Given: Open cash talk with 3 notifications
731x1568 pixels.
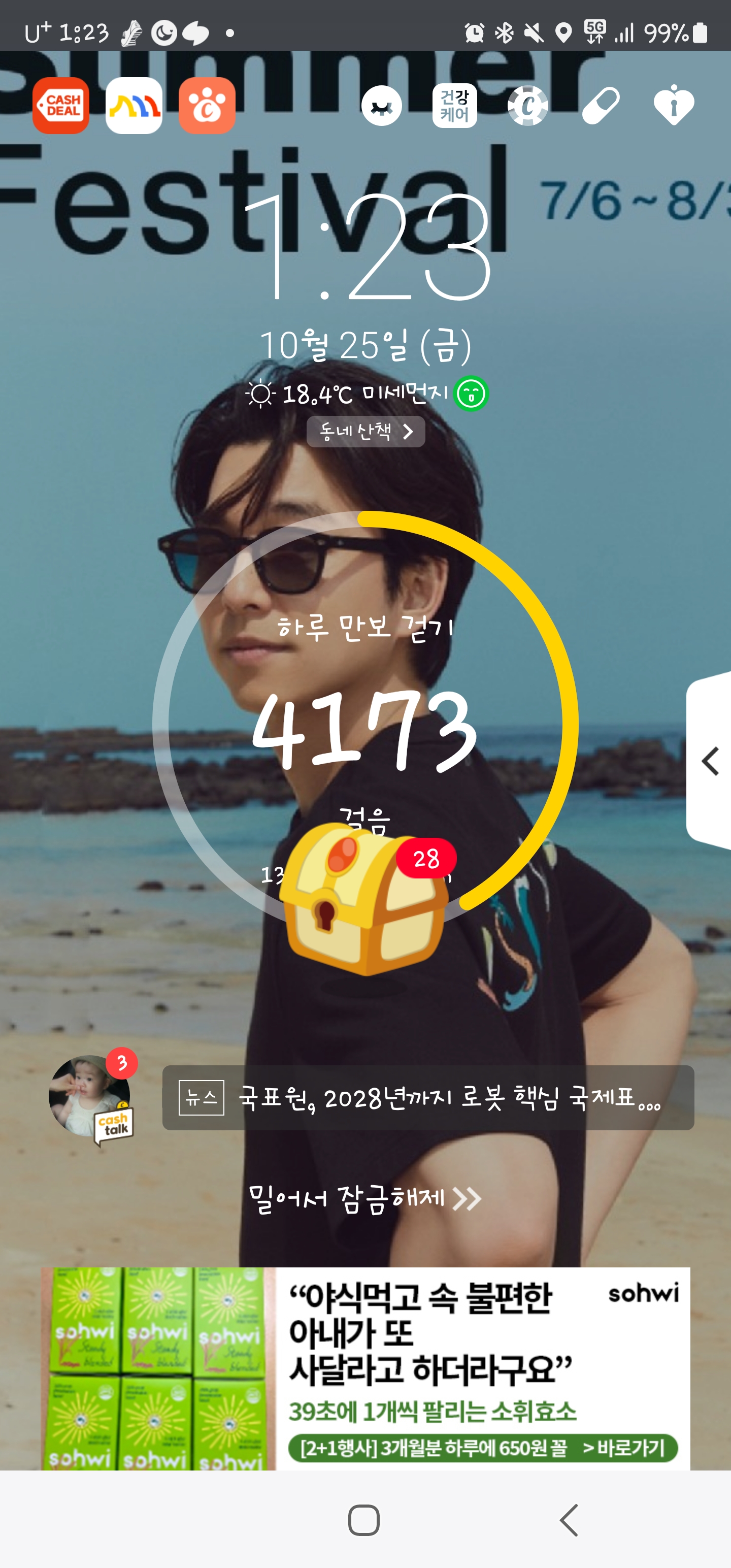Looking at the screenshot, I should (92, 1097).
